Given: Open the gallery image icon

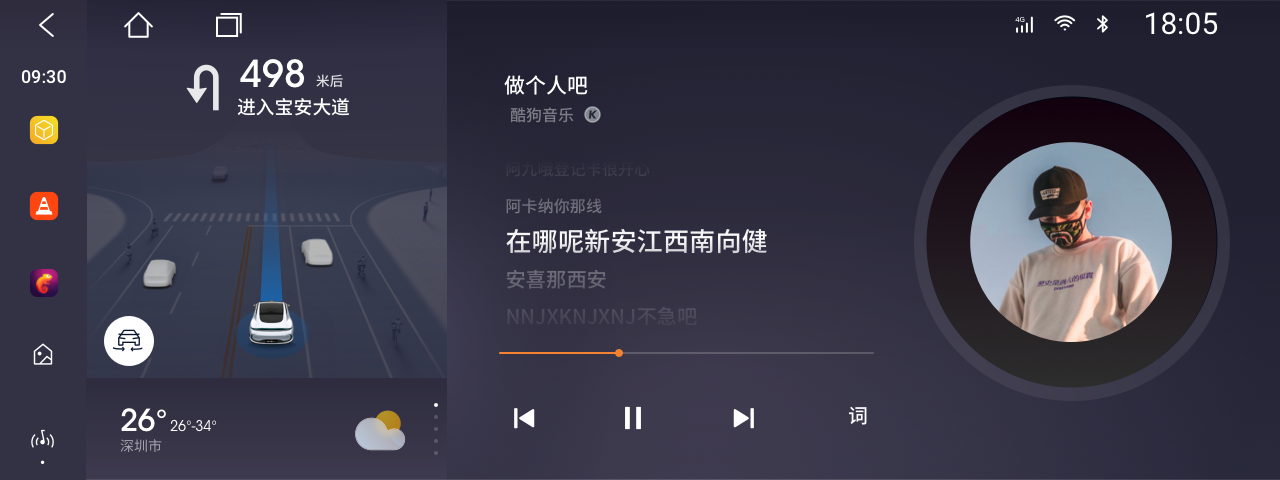Looking at the screenshot, I should click(43, 354).
